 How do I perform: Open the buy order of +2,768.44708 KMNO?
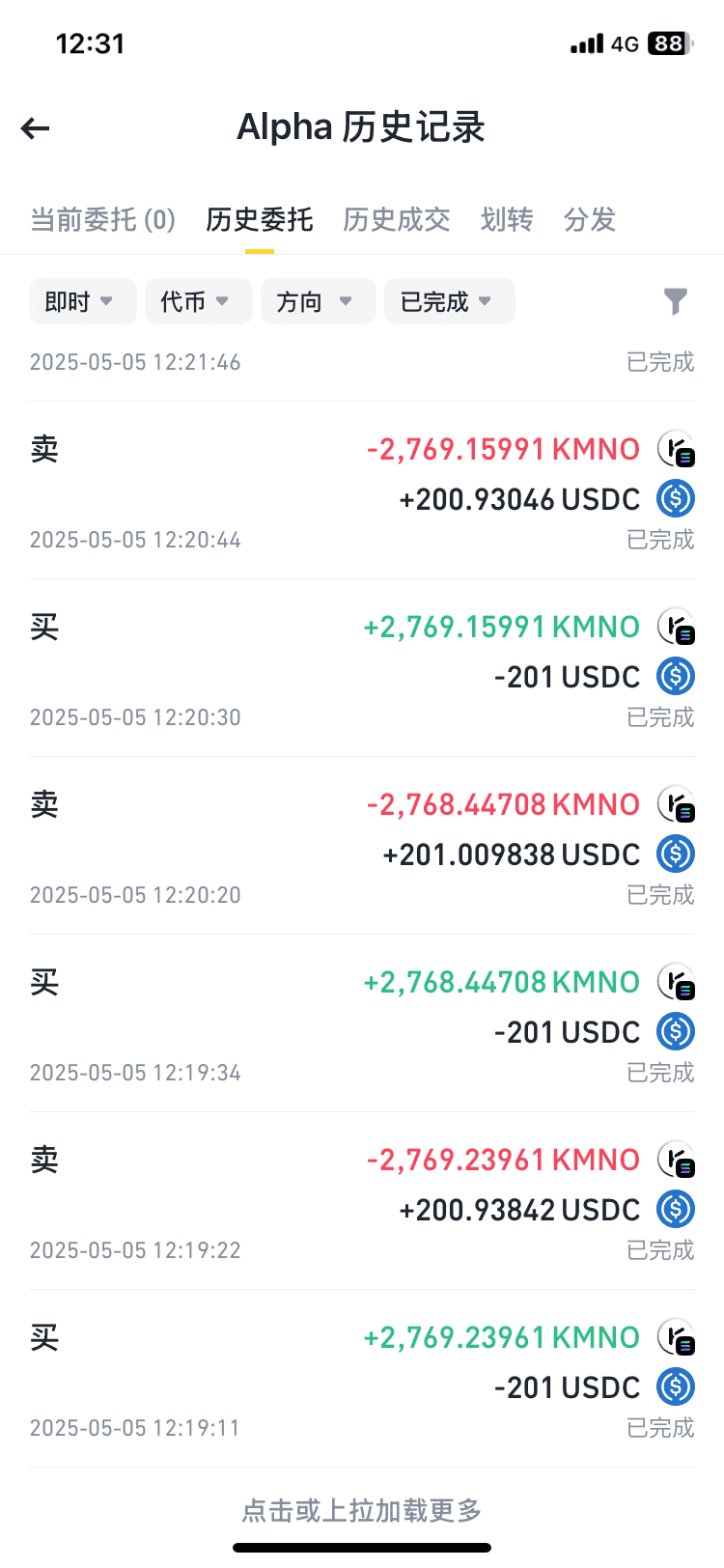[x=362, y=1023]
